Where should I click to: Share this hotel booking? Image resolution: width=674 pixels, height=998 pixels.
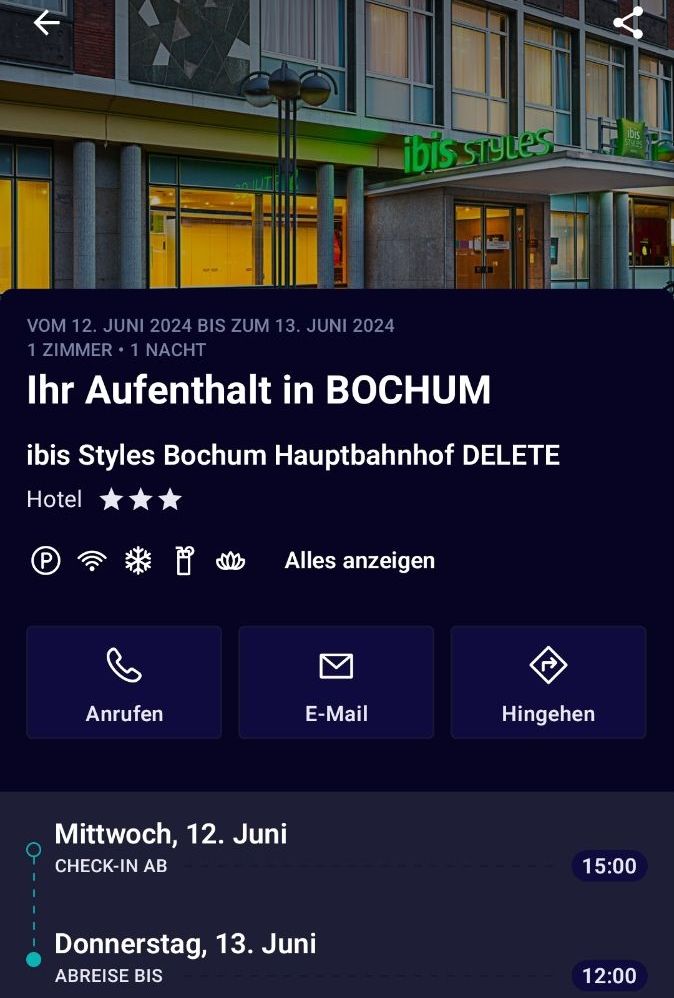[628, 23]
